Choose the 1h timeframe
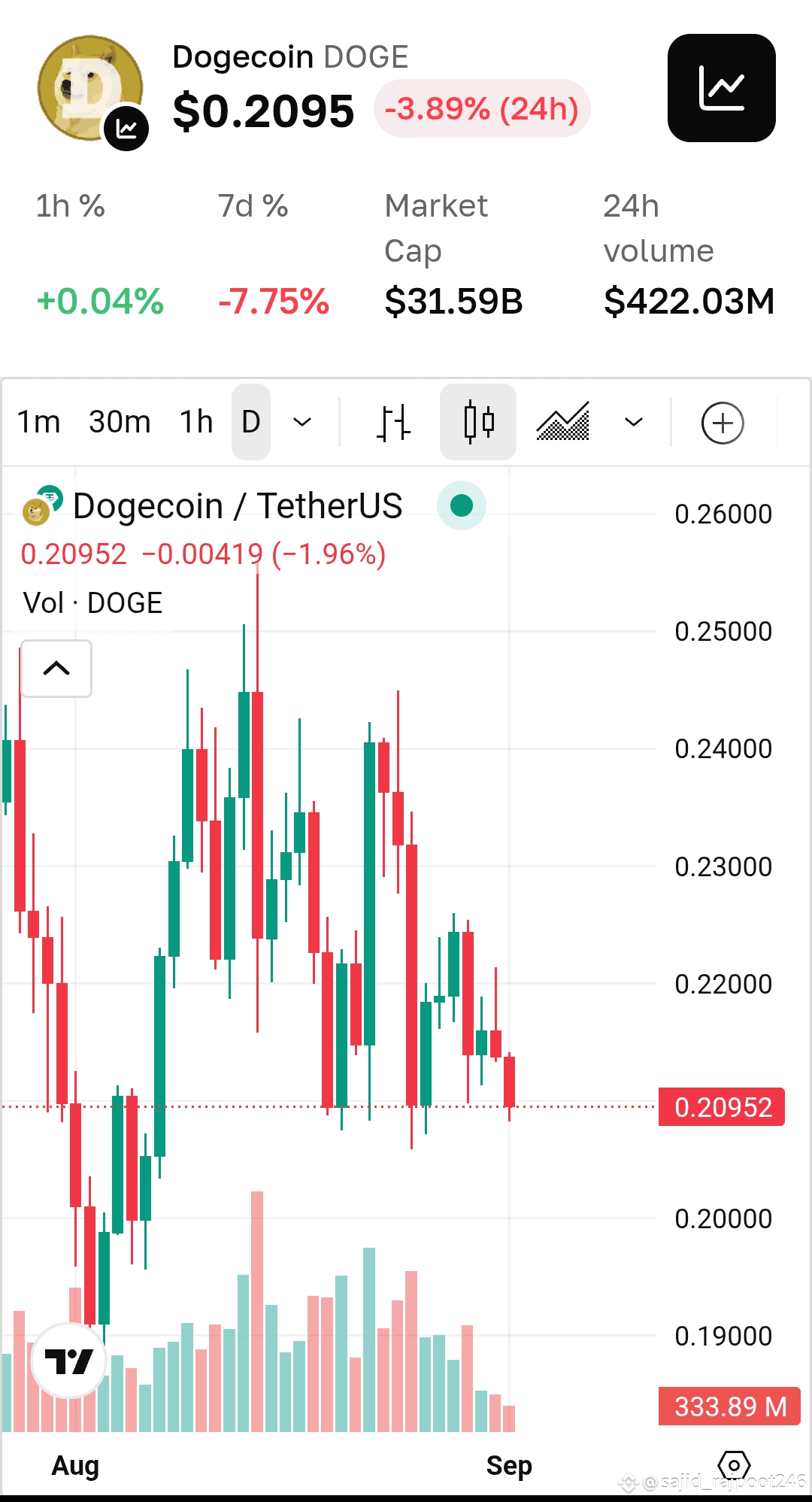The width and height of the screenshot is (812, 1502). point(196,422)
